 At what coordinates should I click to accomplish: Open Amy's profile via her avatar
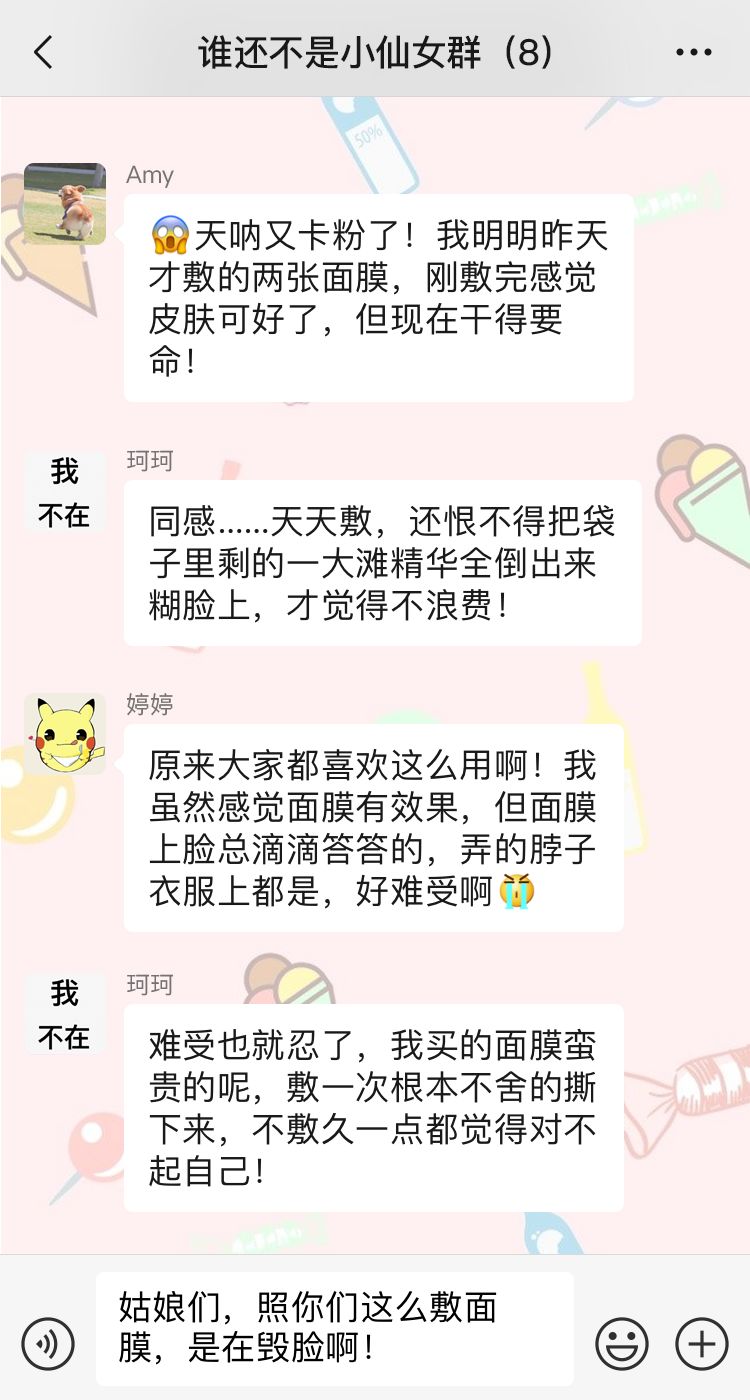pyautogui.click(x=65, y=204)
